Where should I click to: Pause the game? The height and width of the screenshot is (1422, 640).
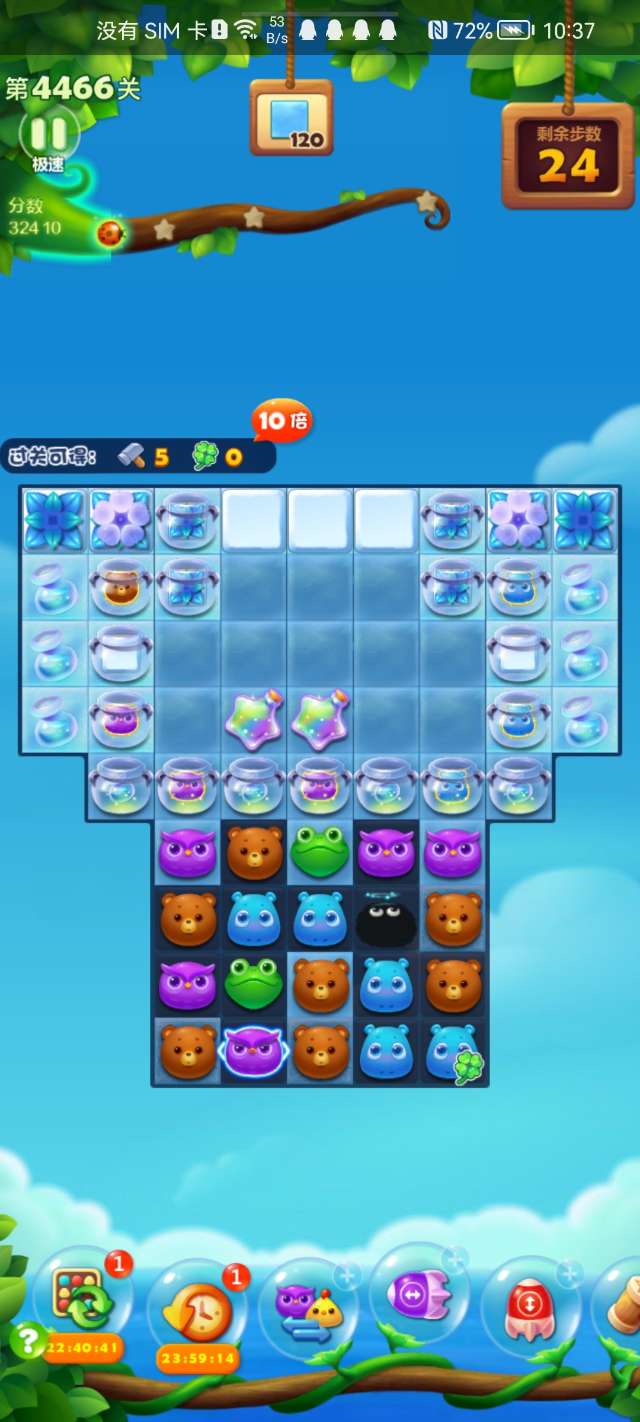tap(48, 132)
